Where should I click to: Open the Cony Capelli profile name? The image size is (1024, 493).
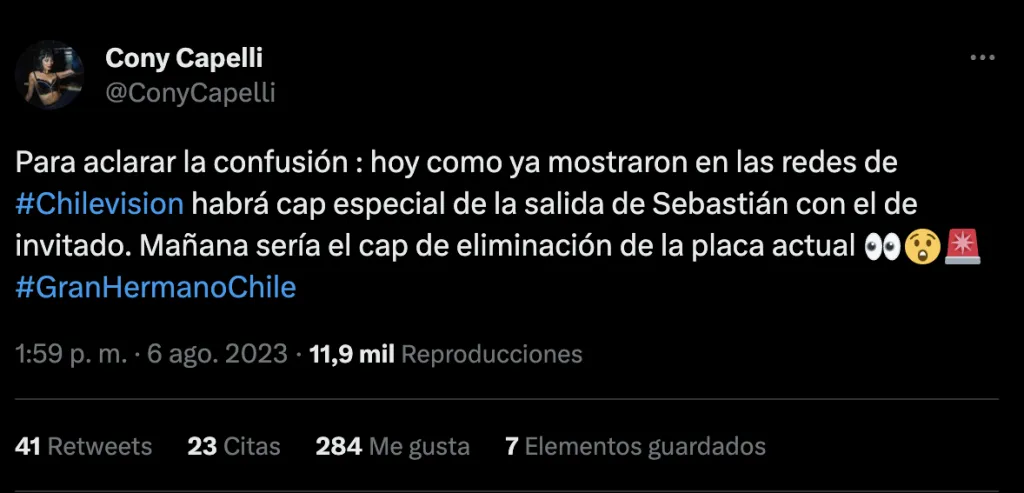coord(184,58)
